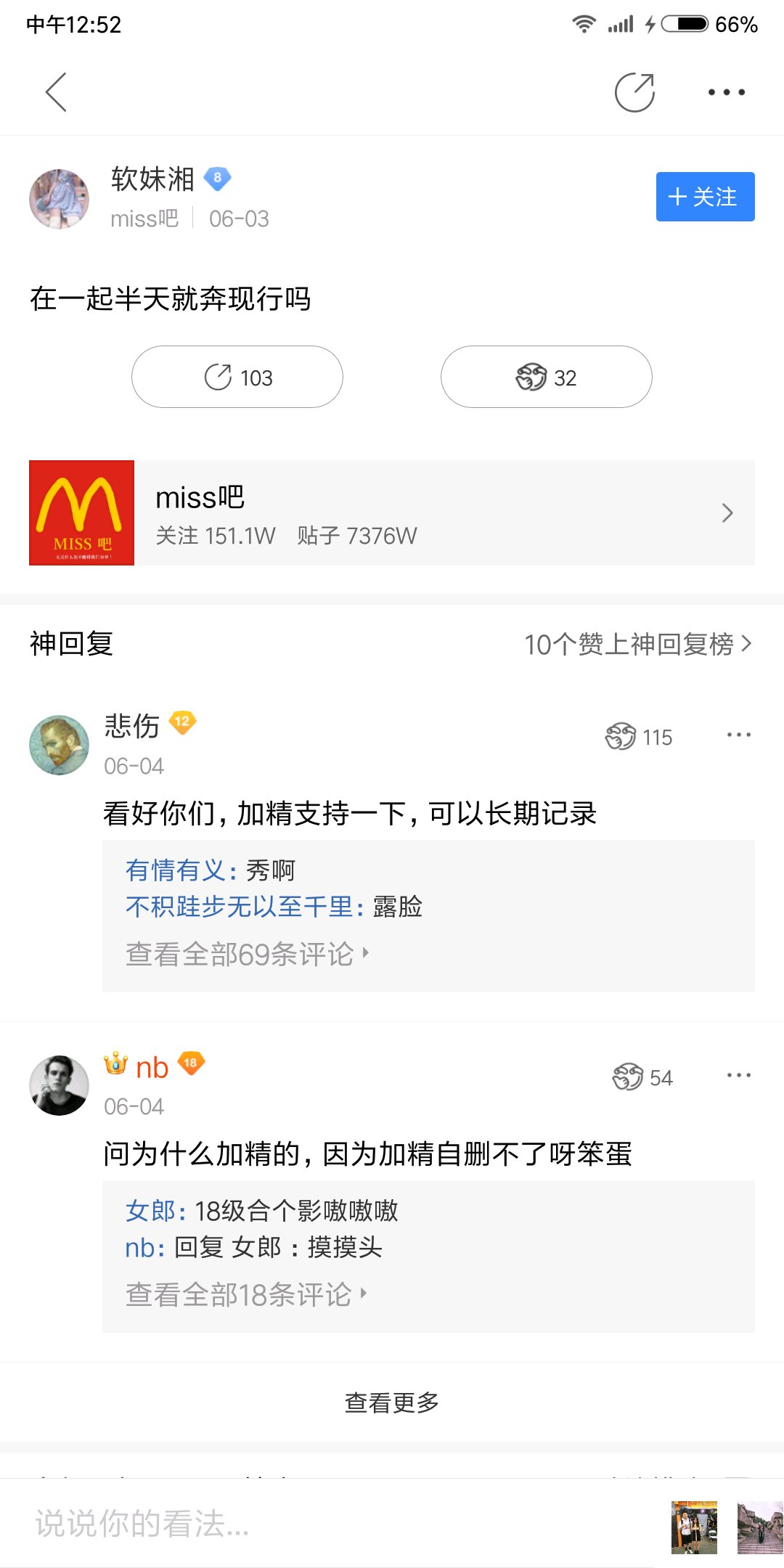Screen dimensions: 784x1568
Task: Open more options for 悲伤's reply
Action: click(738, 735)
